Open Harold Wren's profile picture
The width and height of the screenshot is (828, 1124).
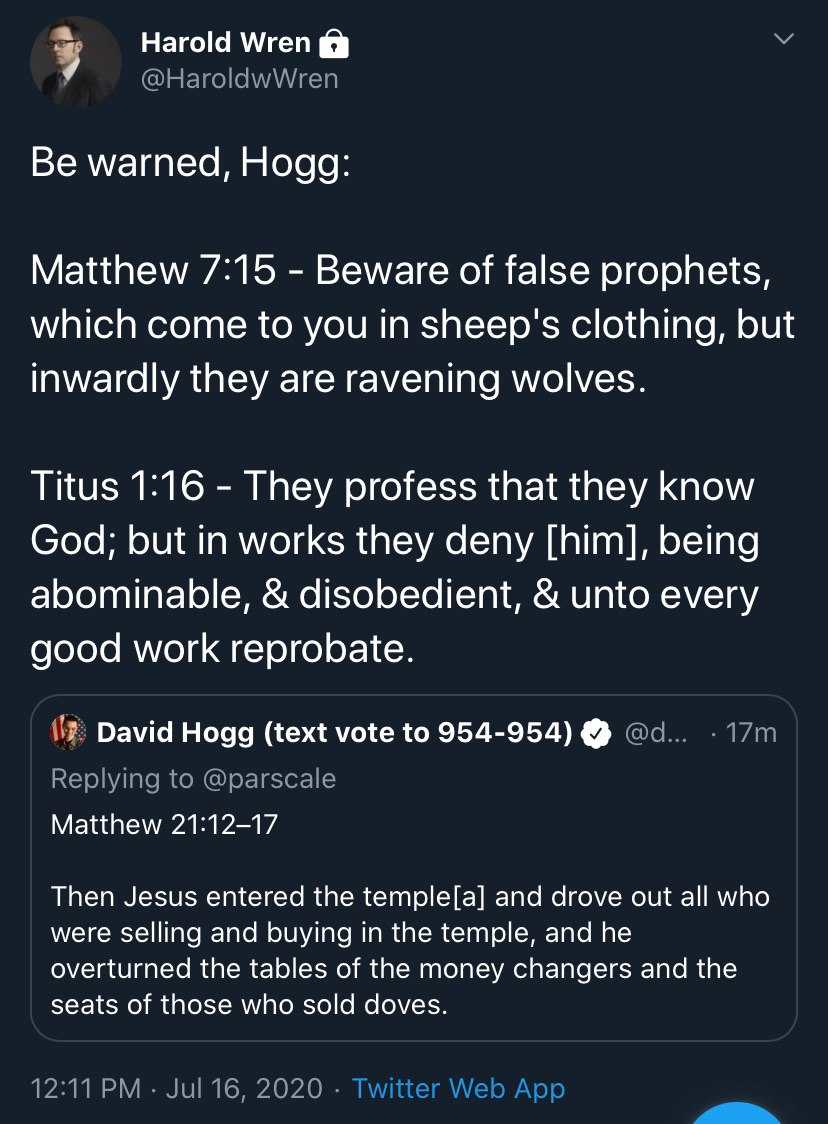(75, 61)
